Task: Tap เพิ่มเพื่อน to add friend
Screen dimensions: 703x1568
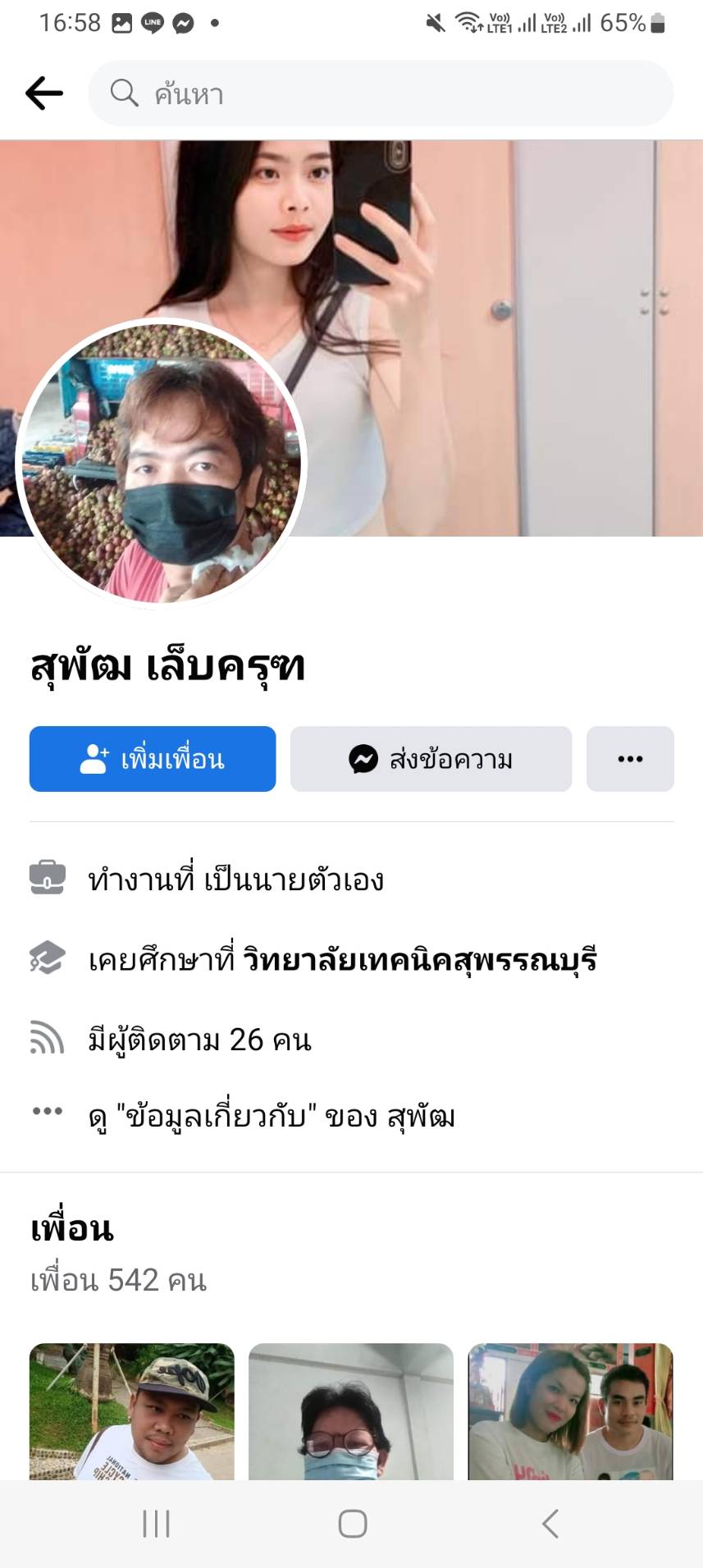Action: pyautogui.click(x=153, y=759)
